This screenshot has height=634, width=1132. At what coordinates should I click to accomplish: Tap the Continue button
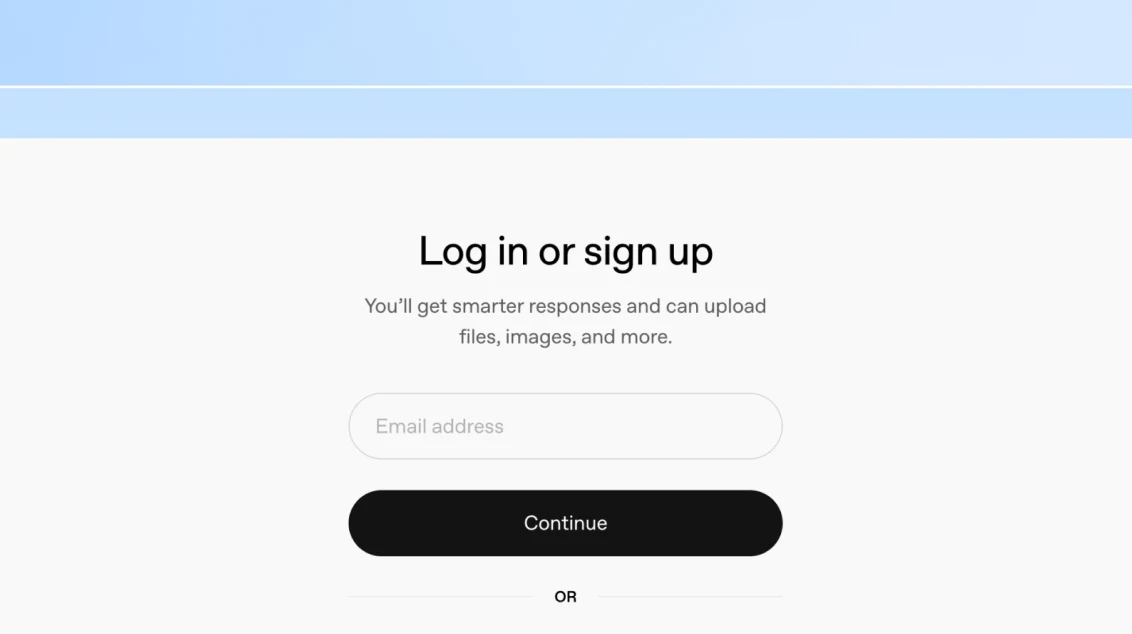click(x=565, y=523)
